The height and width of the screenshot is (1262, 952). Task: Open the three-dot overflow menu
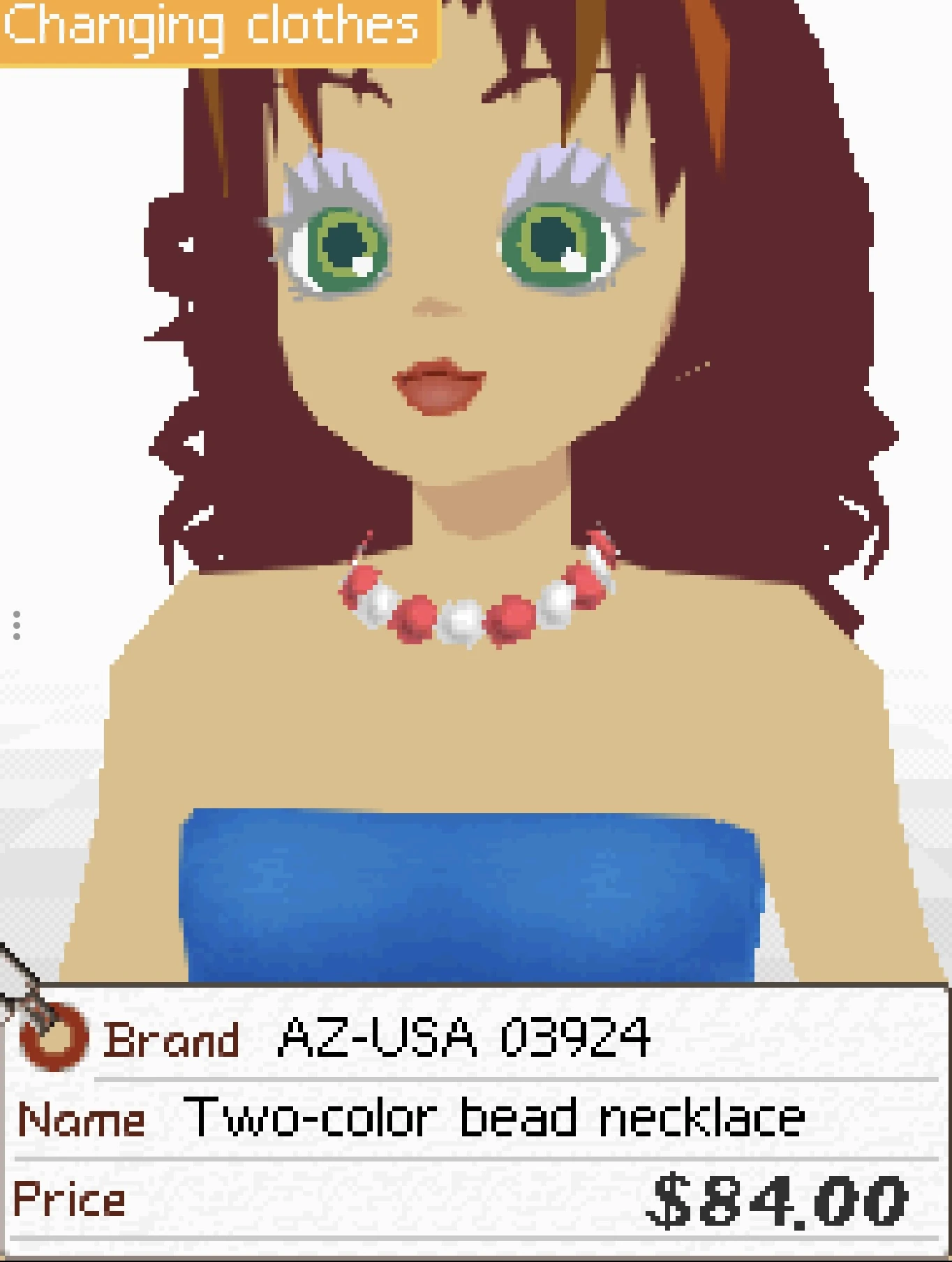pyautogui.click(x=17, y=625)
